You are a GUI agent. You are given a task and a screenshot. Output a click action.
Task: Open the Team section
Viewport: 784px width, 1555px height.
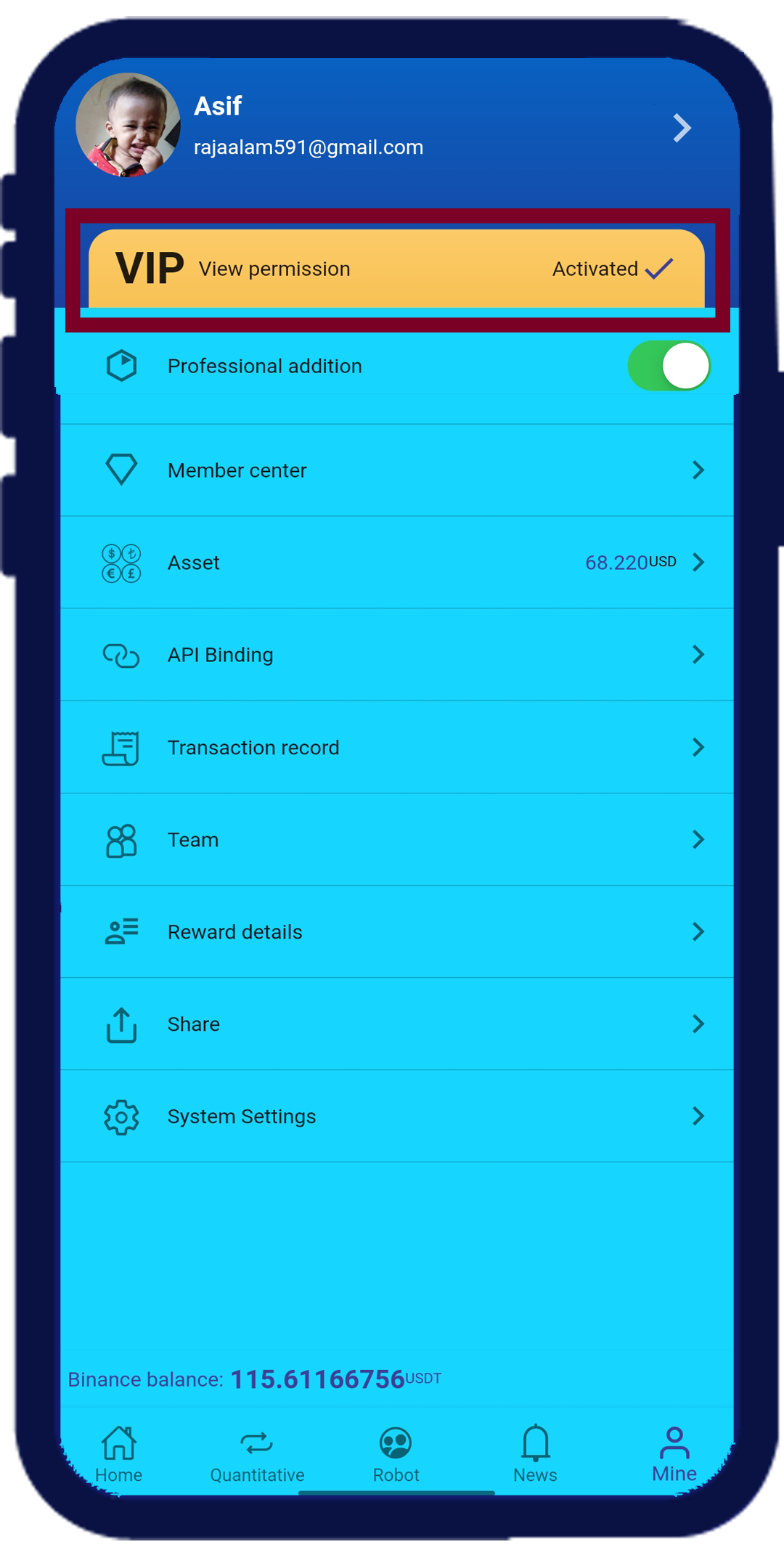coord(396,840)
